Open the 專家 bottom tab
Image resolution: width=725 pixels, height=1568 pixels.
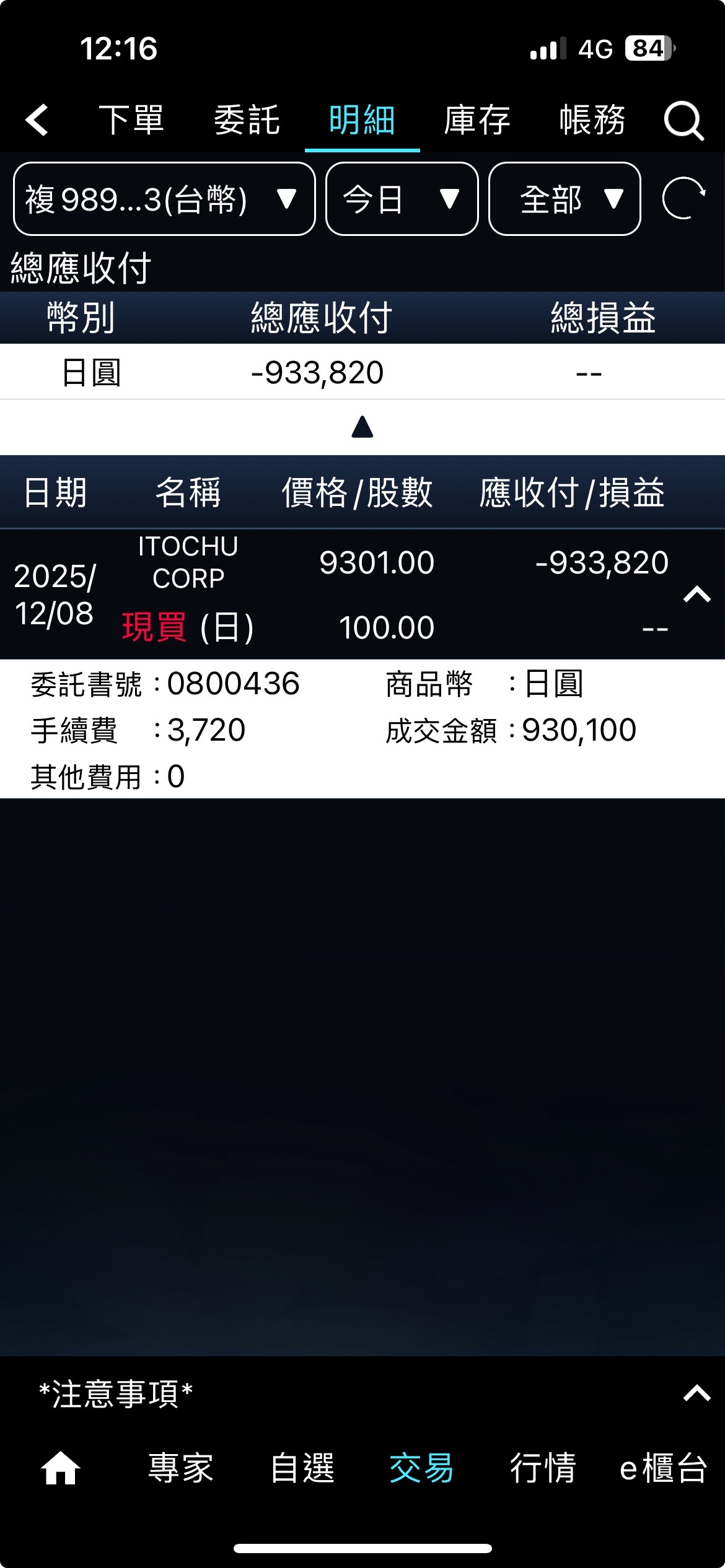click(x=180, y=1468)
